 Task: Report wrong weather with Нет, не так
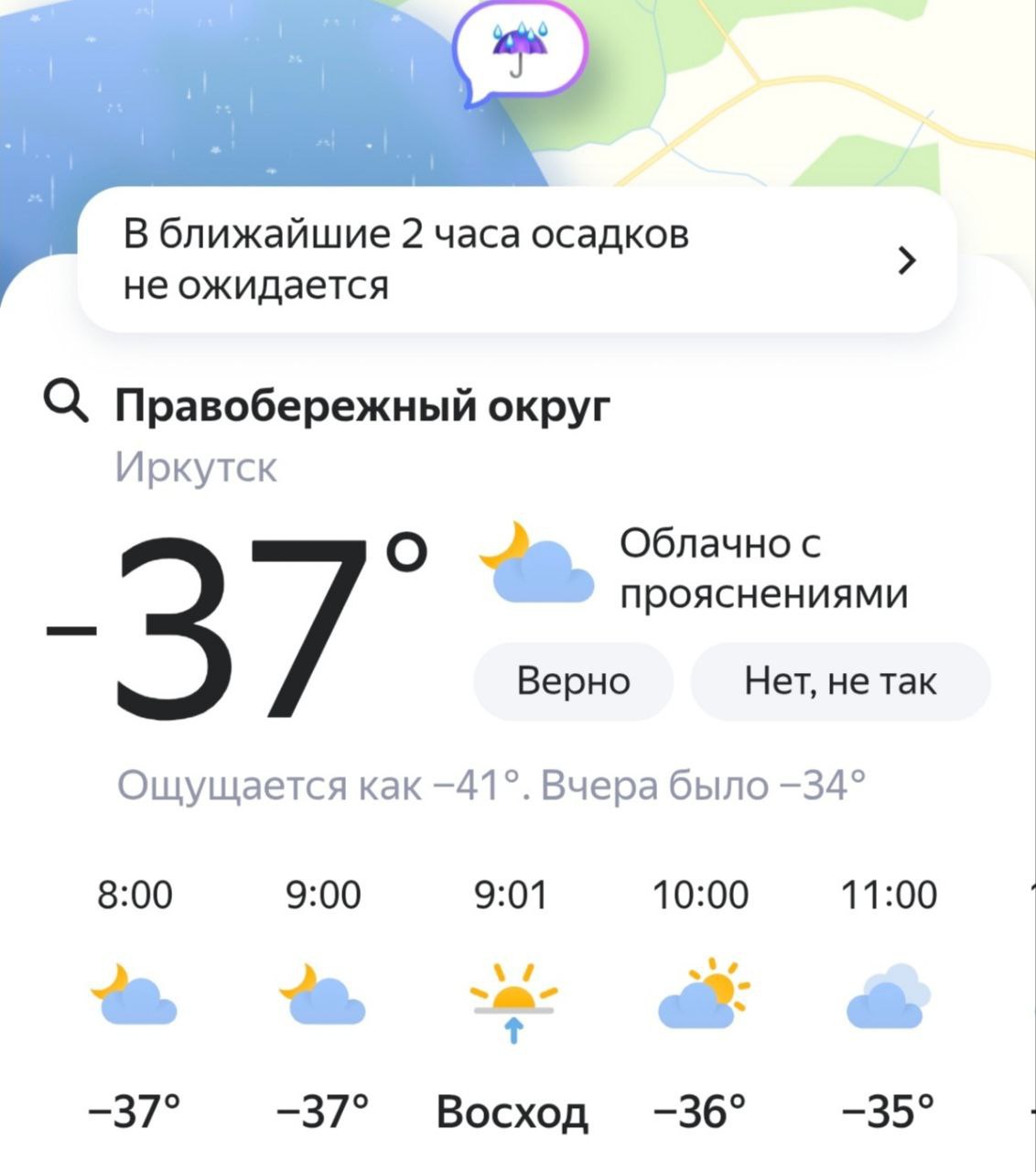pos(840,681)
